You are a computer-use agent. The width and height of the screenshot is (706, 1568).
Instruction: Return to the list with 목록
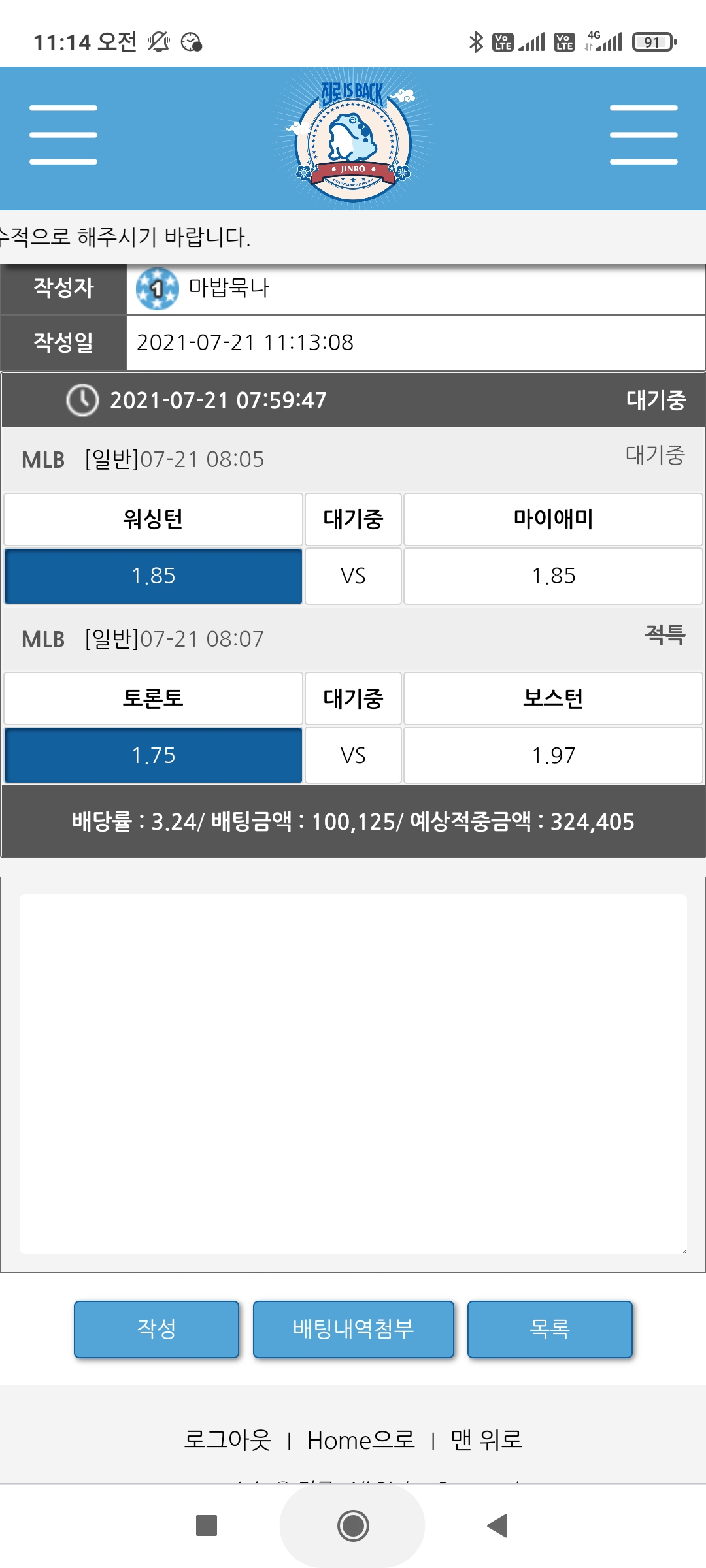550,1329
